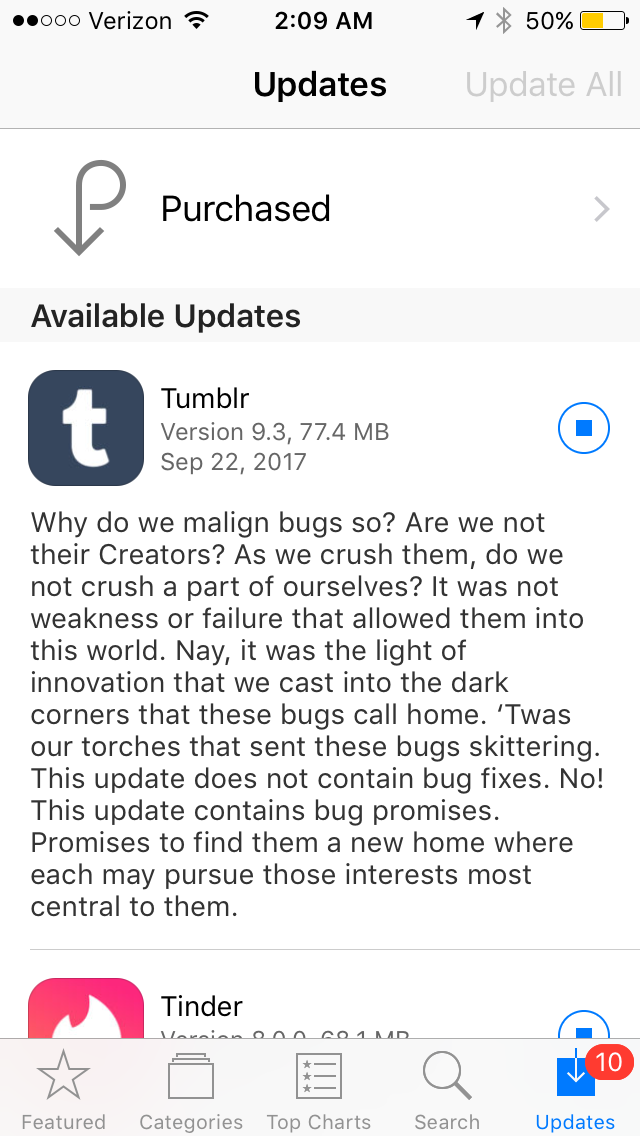Stop the Tumblr update download
Image resolution: width=640 pixels, height=1136 pixels.
(x=583, y=428)
